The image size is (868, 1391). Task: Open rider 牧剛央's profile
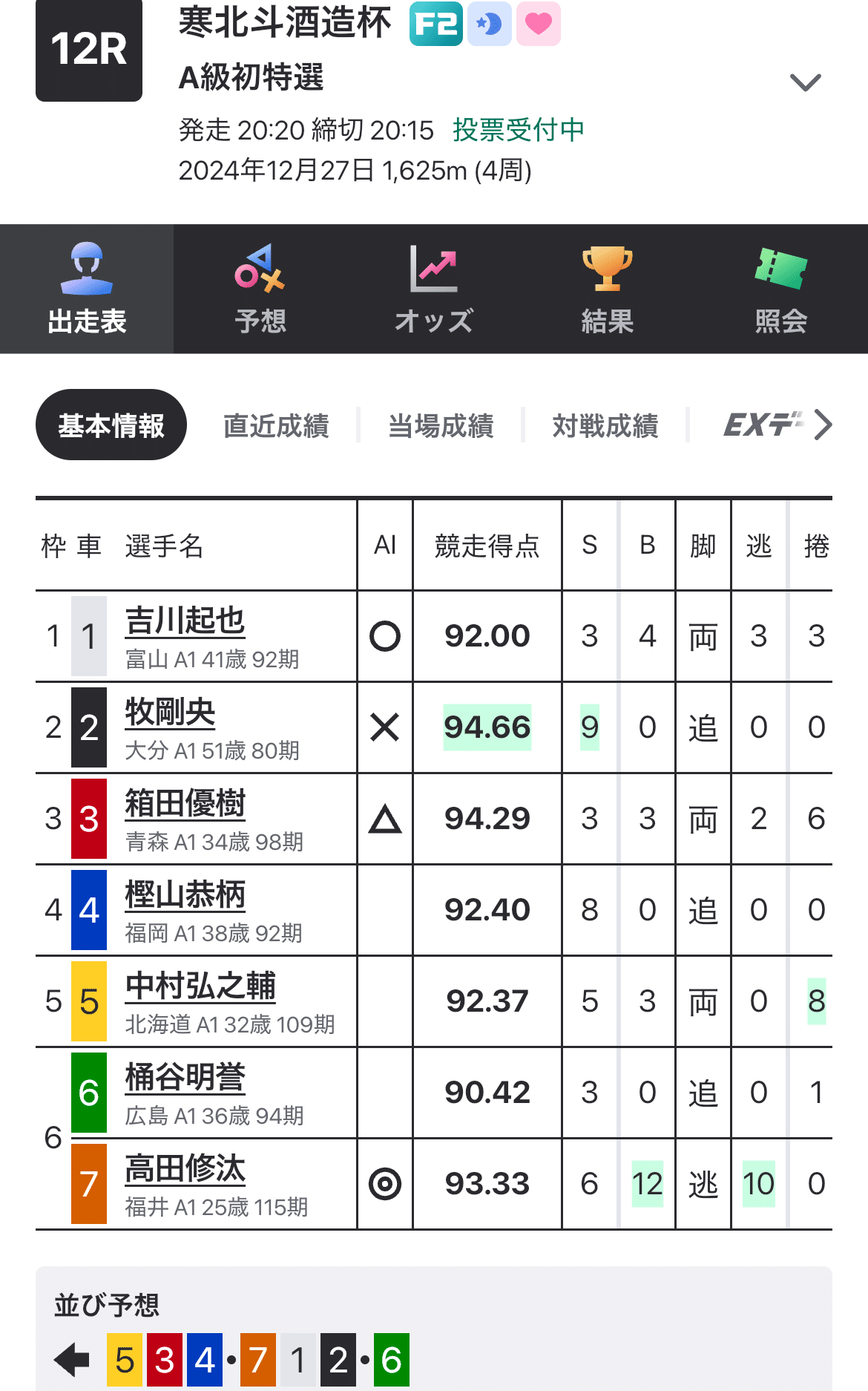click(170, 712)
